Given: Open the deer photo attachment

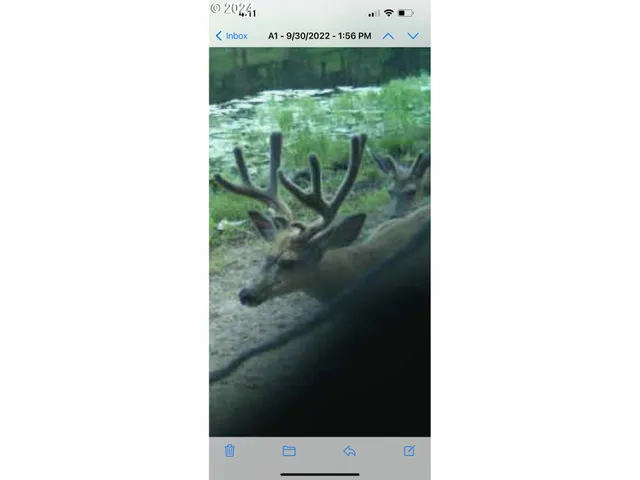Looking at the screenshot, I should pos(320,240).
